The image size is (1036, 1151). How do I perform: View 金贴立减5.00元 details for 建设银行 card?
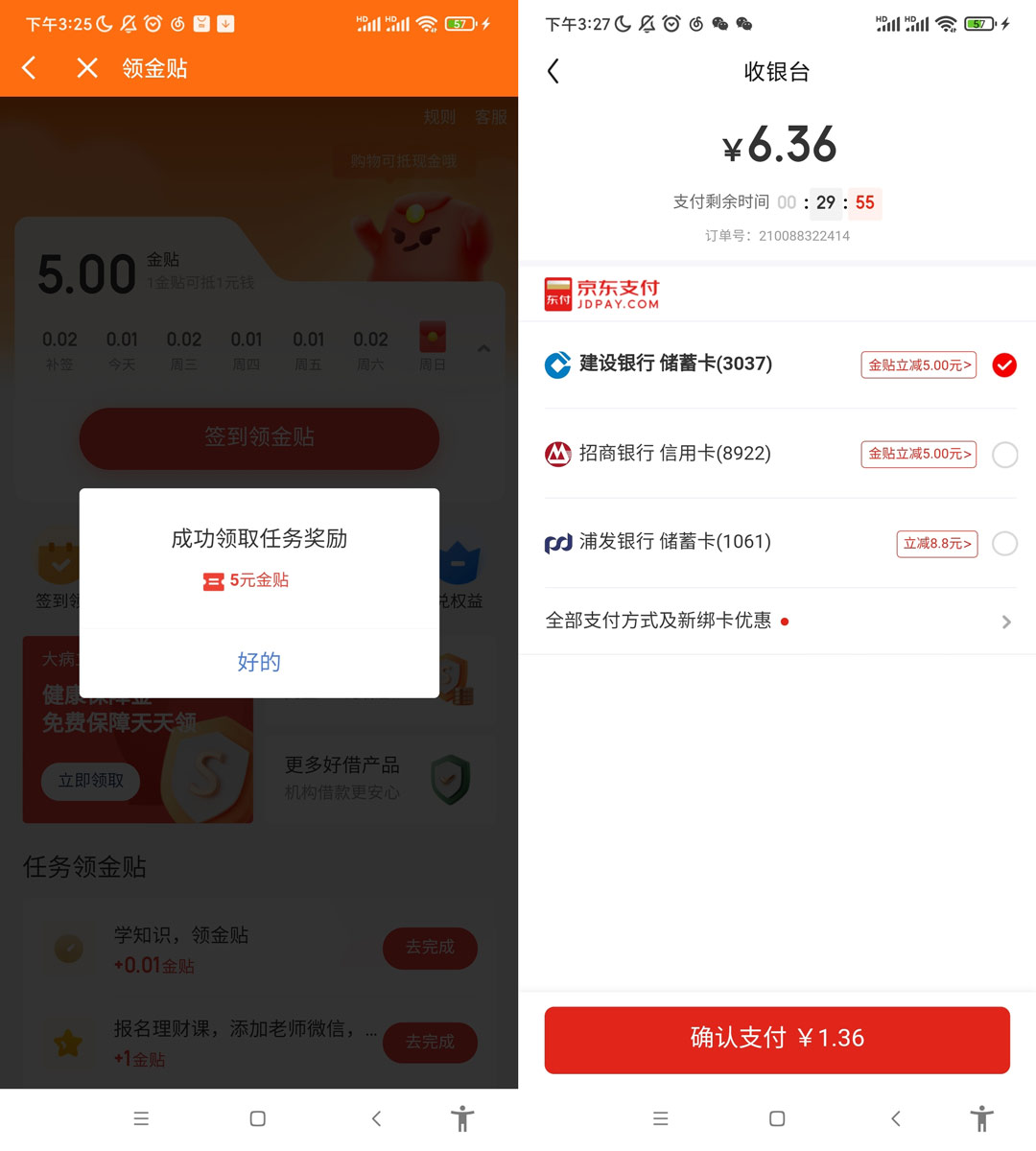tap(918, 365)
